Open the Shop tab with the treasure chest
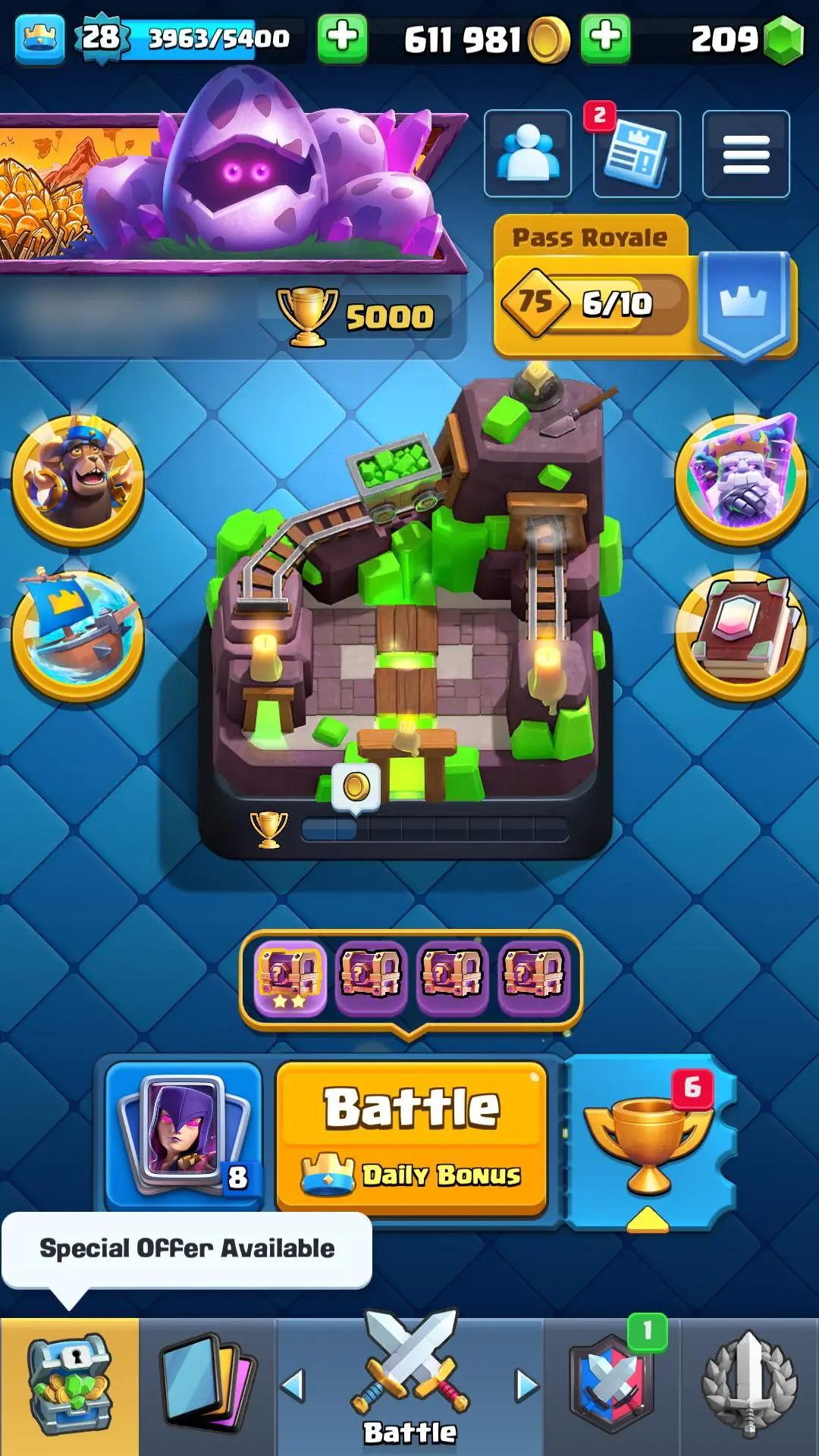819x1456 pixels. pos(70,1386)
